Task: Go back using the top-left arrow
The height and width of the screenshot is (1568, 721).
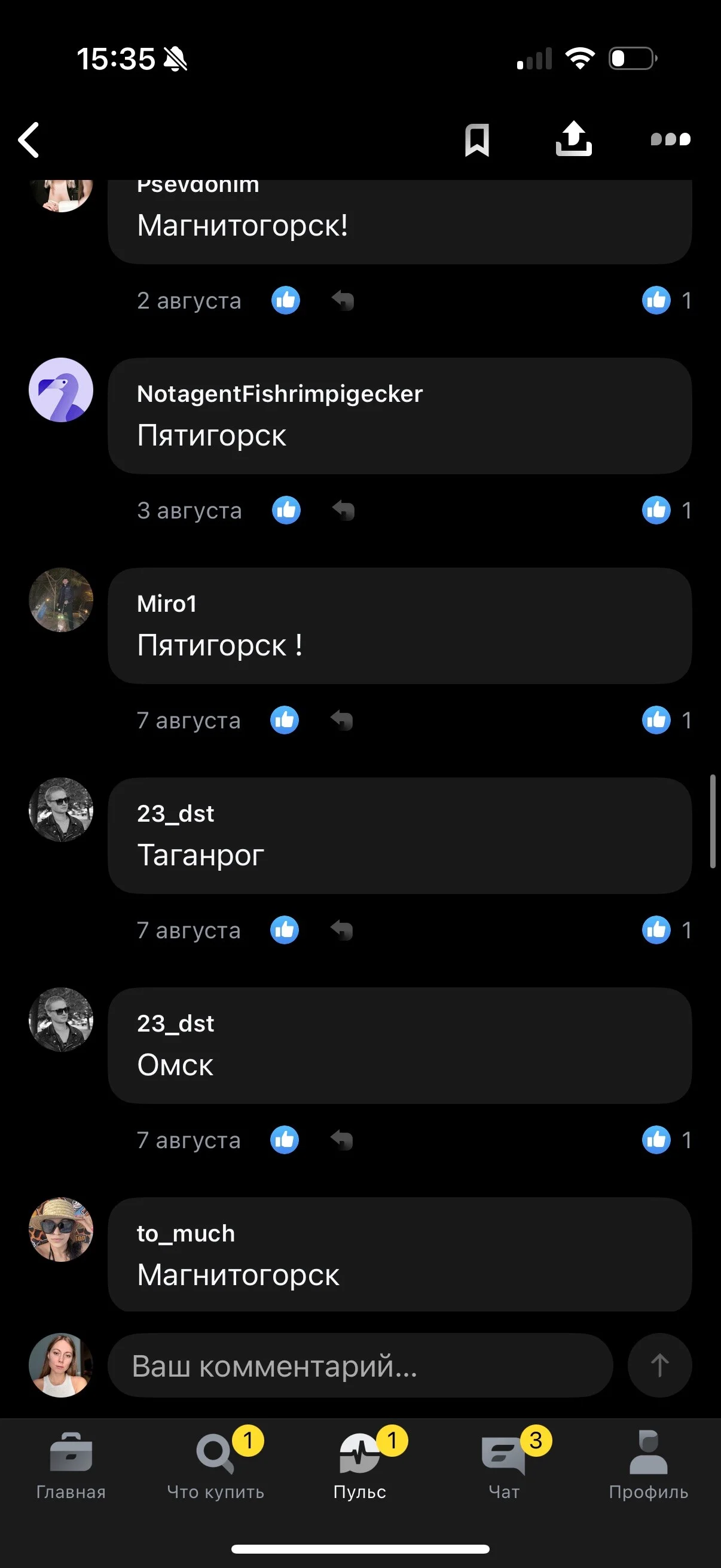Action: (x=29, y=140)
